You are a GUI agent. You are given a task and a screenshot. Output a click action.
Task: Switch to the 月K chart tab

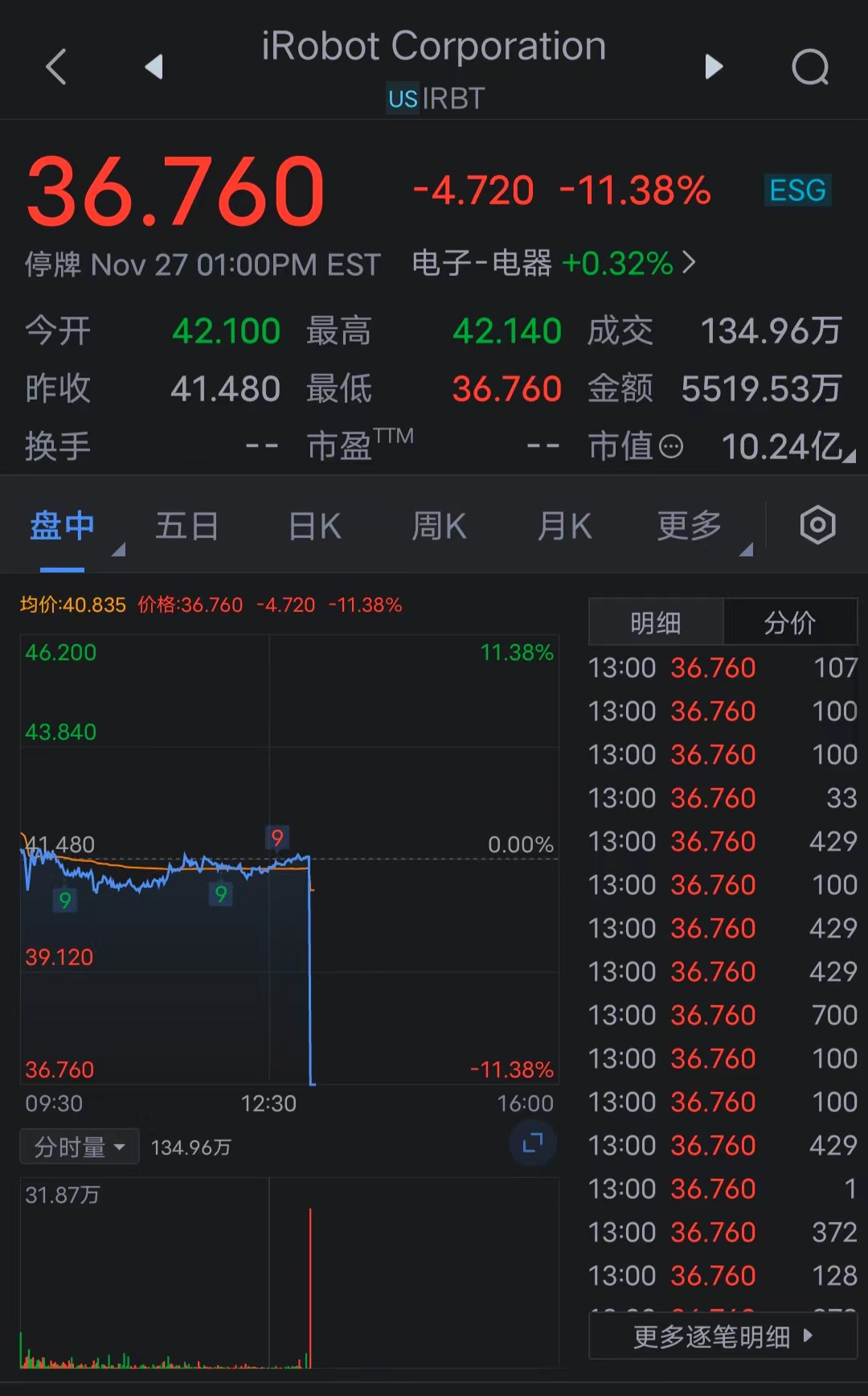(564, 527)
